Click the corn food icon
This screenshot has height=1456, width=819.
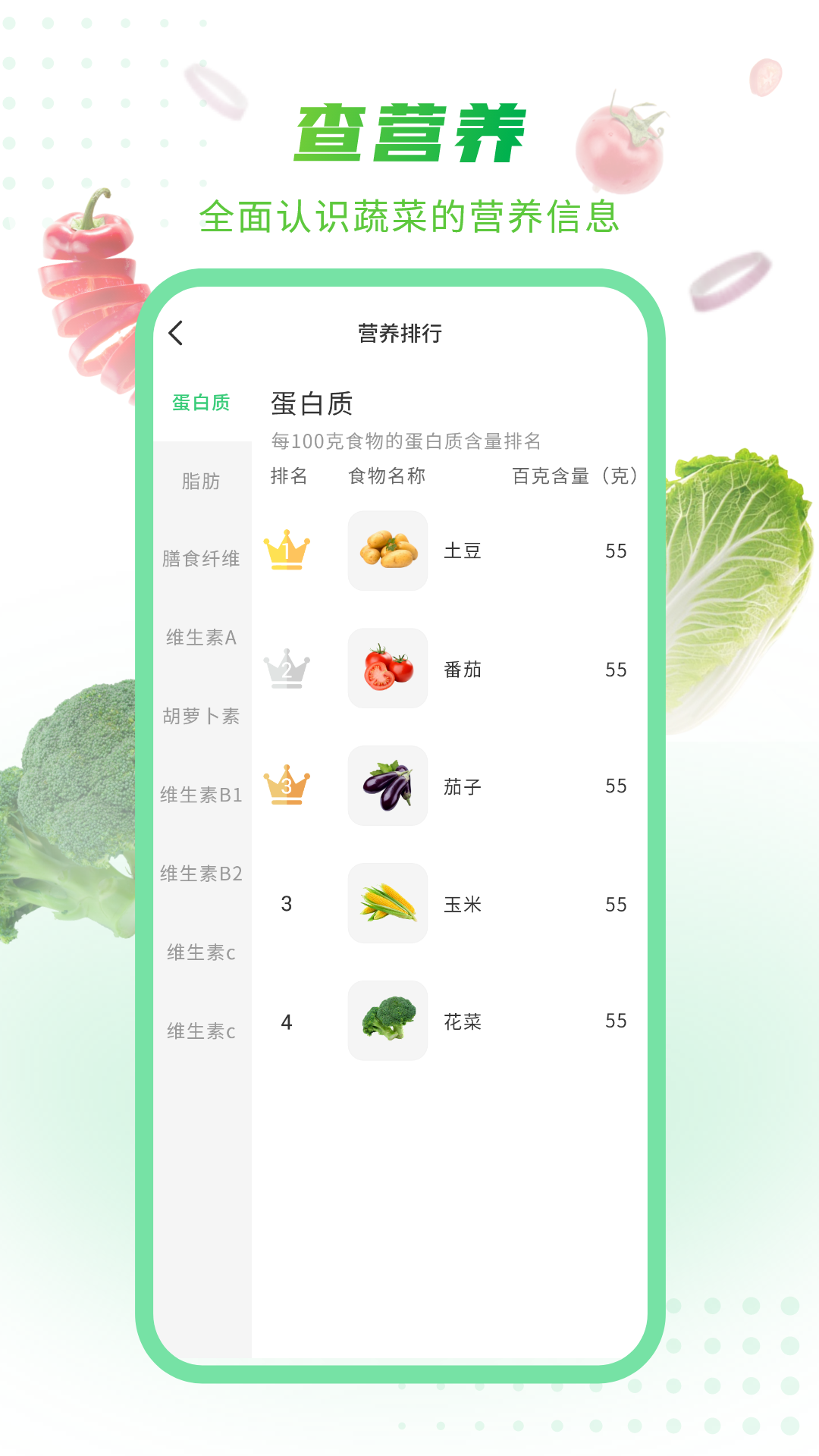(x=388, y=904)
